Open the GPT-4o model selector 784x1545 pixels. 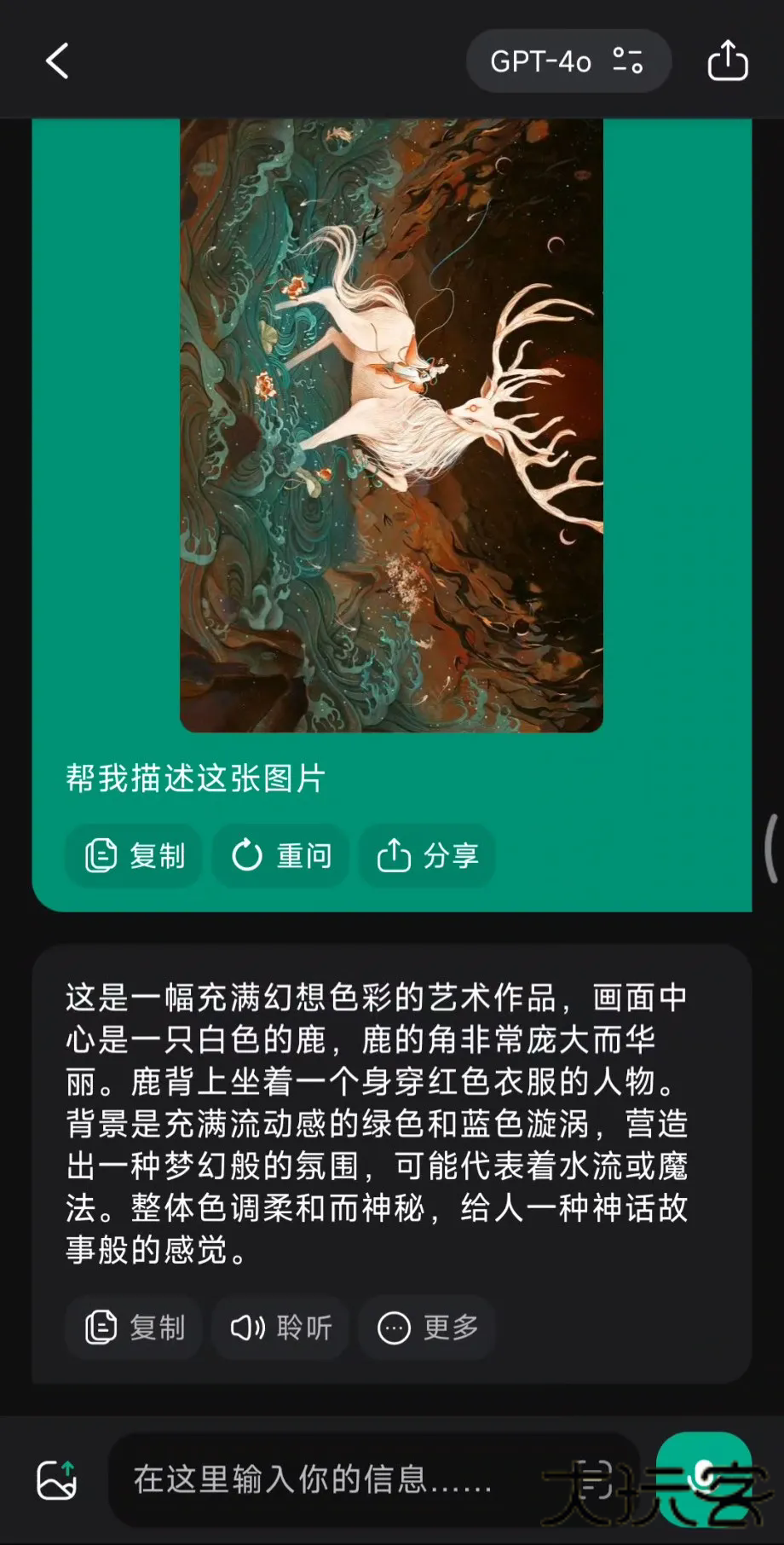568,61
